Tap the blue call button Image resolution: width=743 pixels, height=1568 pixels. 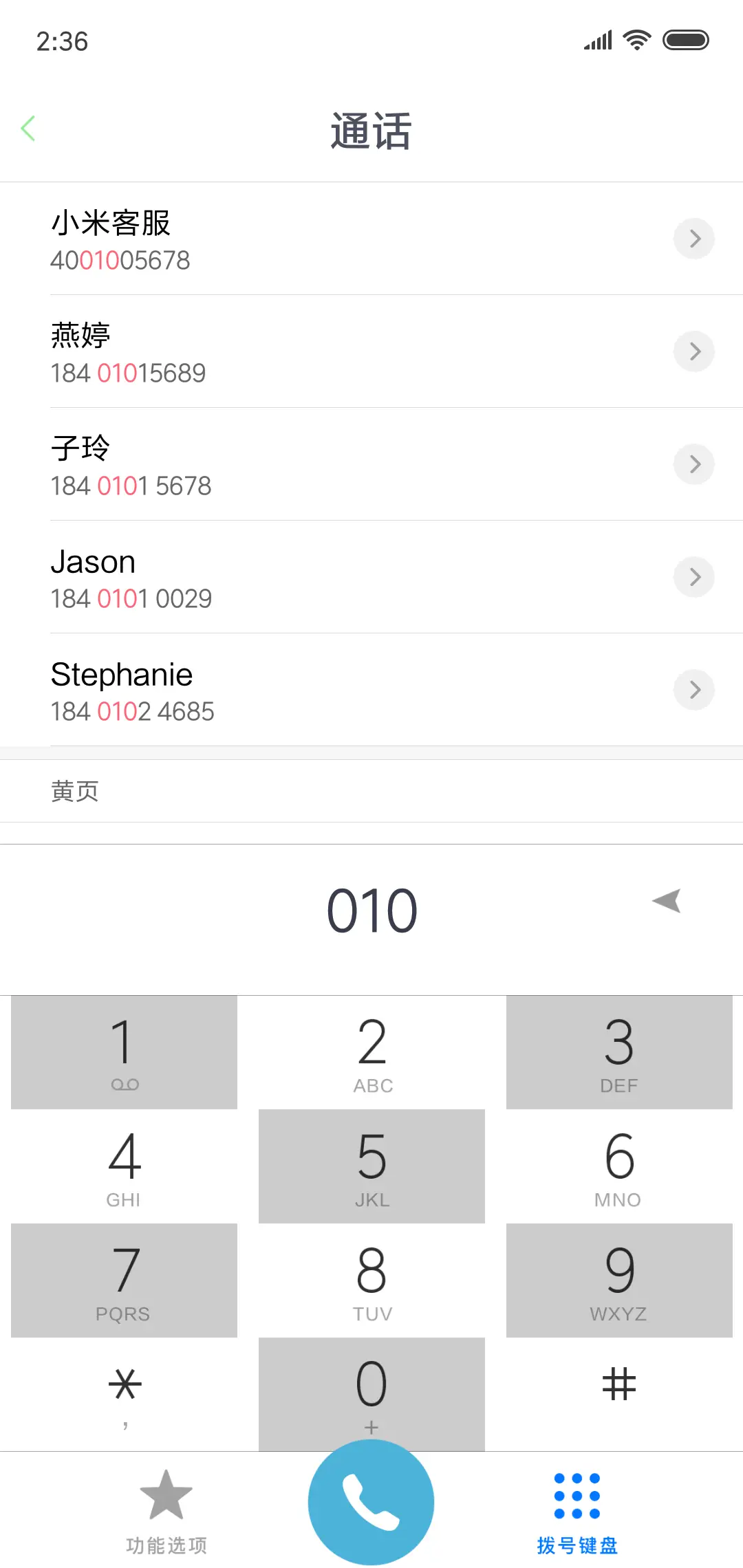coord(371,1503)
